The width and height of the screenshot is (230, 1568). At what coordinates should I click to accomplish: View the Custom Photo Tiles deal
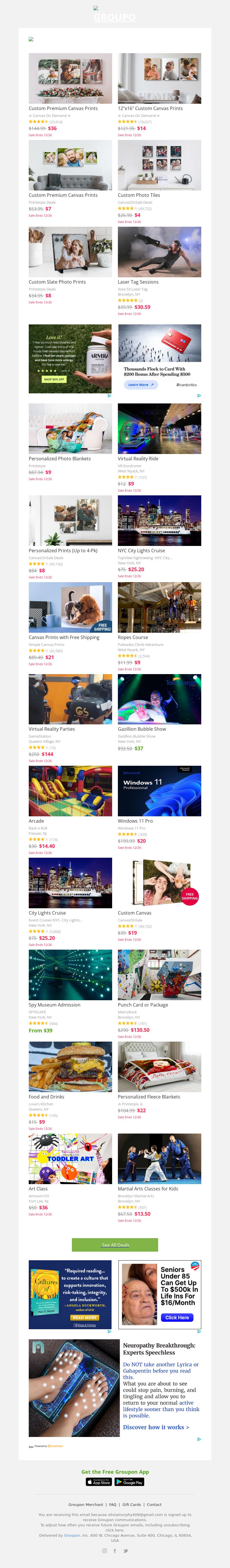159,165
